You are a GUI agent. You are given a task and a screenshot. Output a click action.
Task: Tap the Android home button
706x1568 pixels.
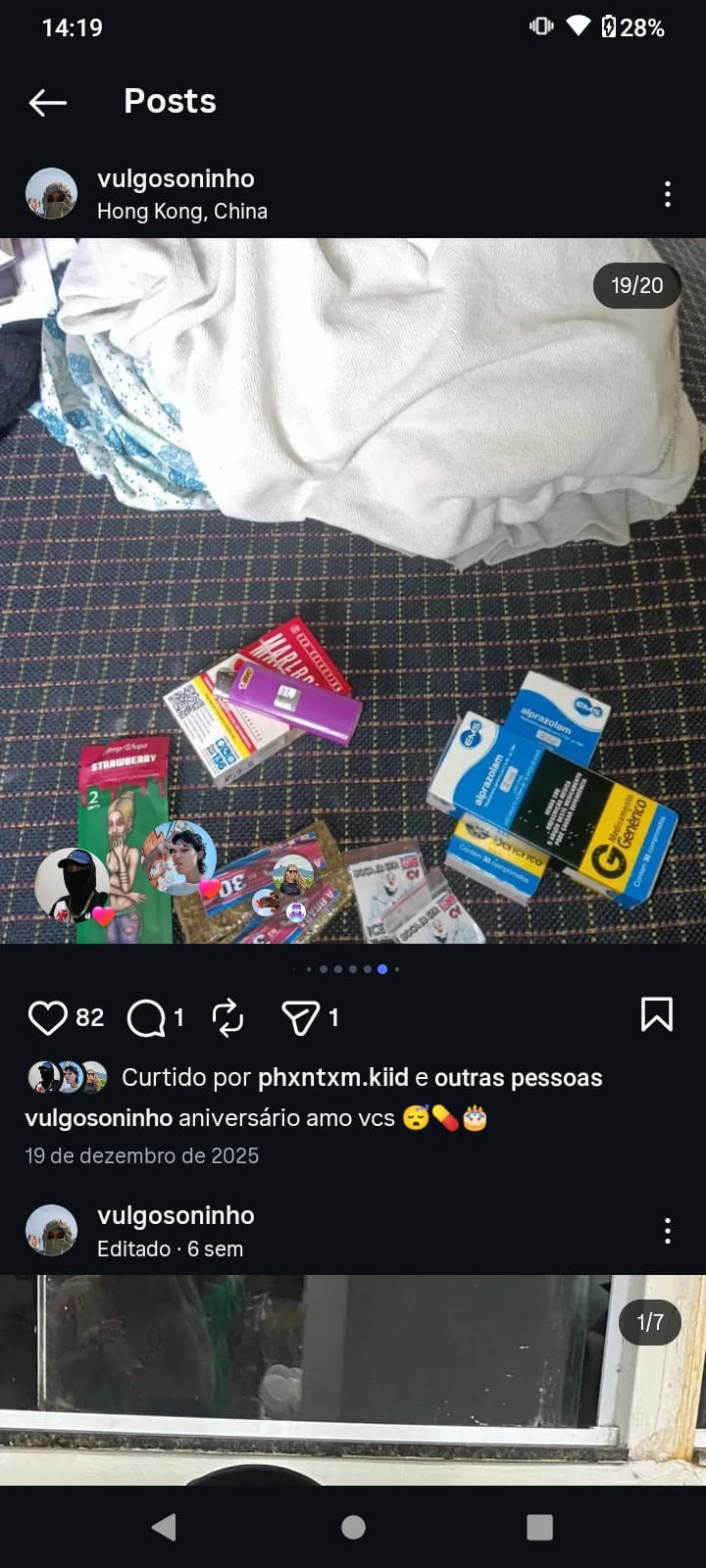pos(353,1527)
